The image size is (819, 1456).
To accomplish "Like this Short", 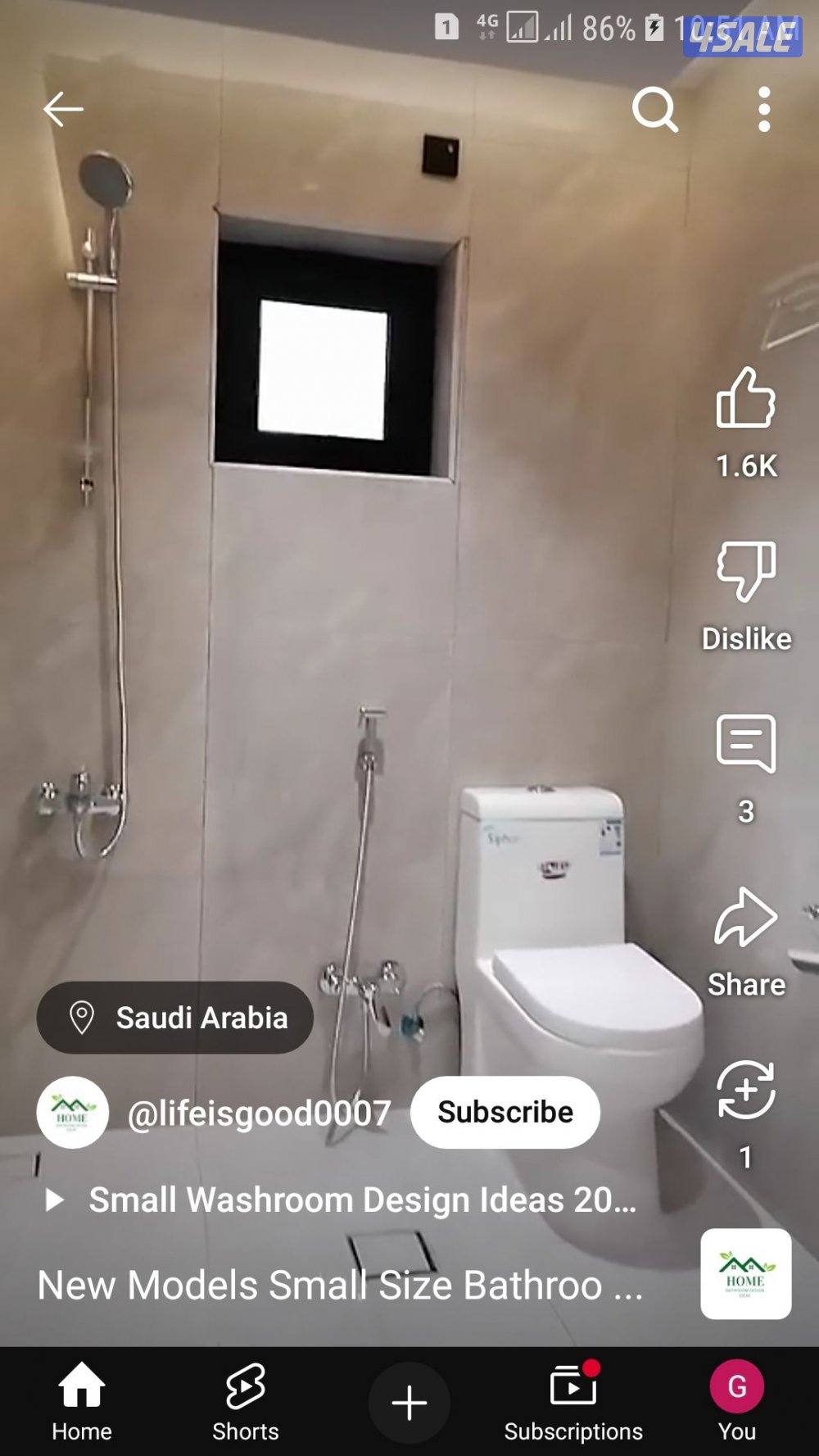I will (745, 400).
